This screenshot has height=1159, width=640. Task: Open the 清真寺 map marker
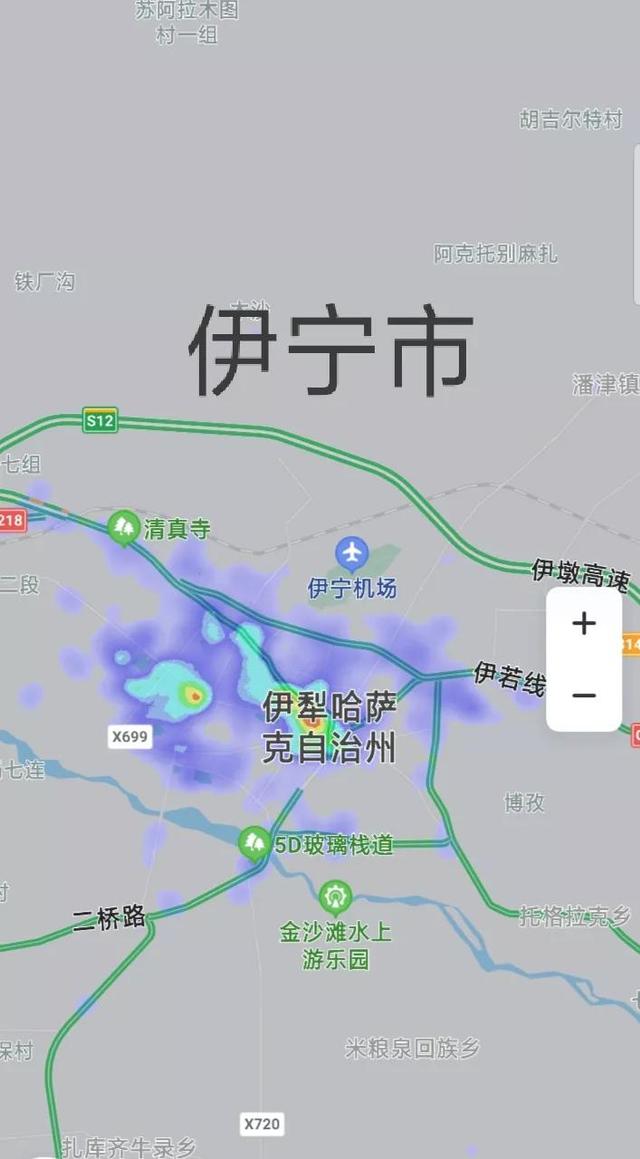(125, 526)
